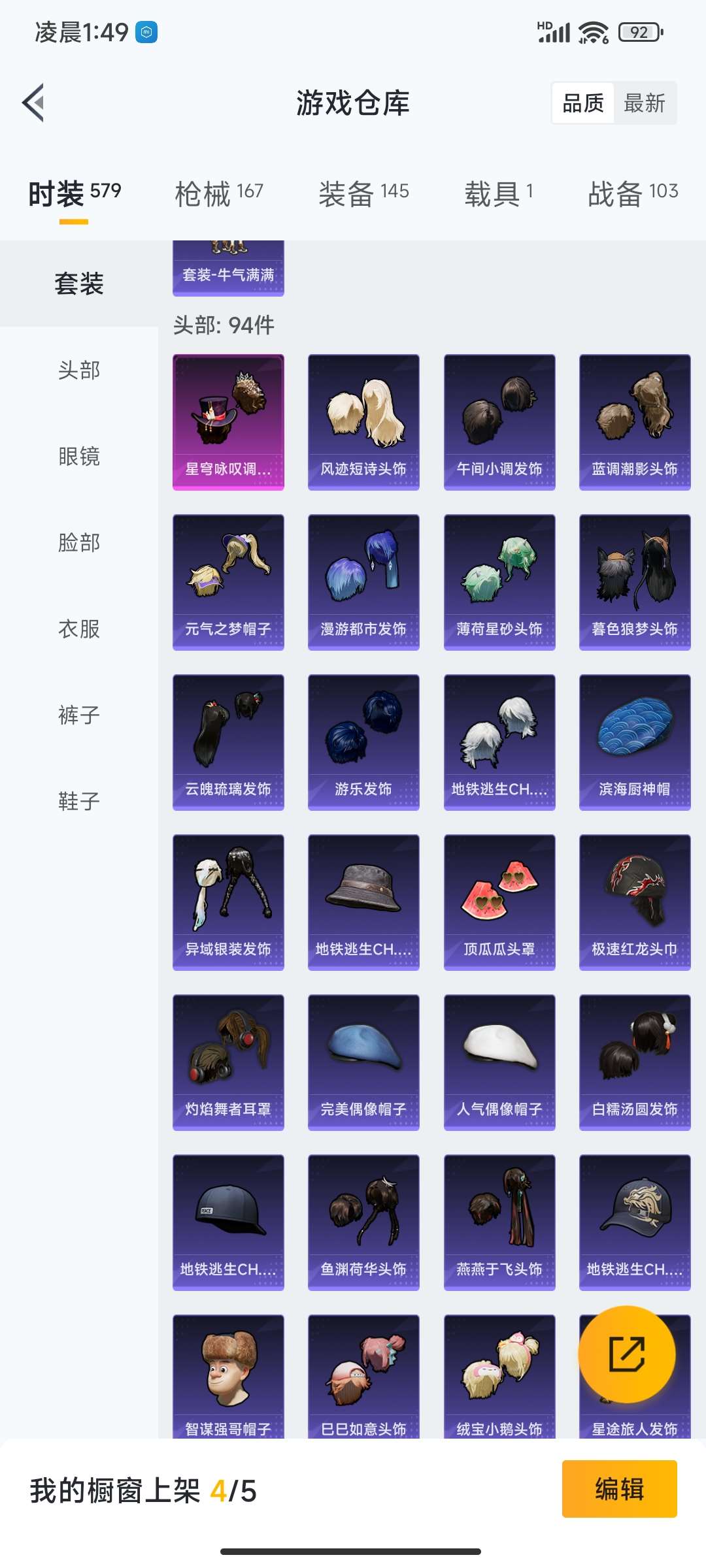
Task: Open the 套装-牛气满满 item
Action: coord(228,268)
